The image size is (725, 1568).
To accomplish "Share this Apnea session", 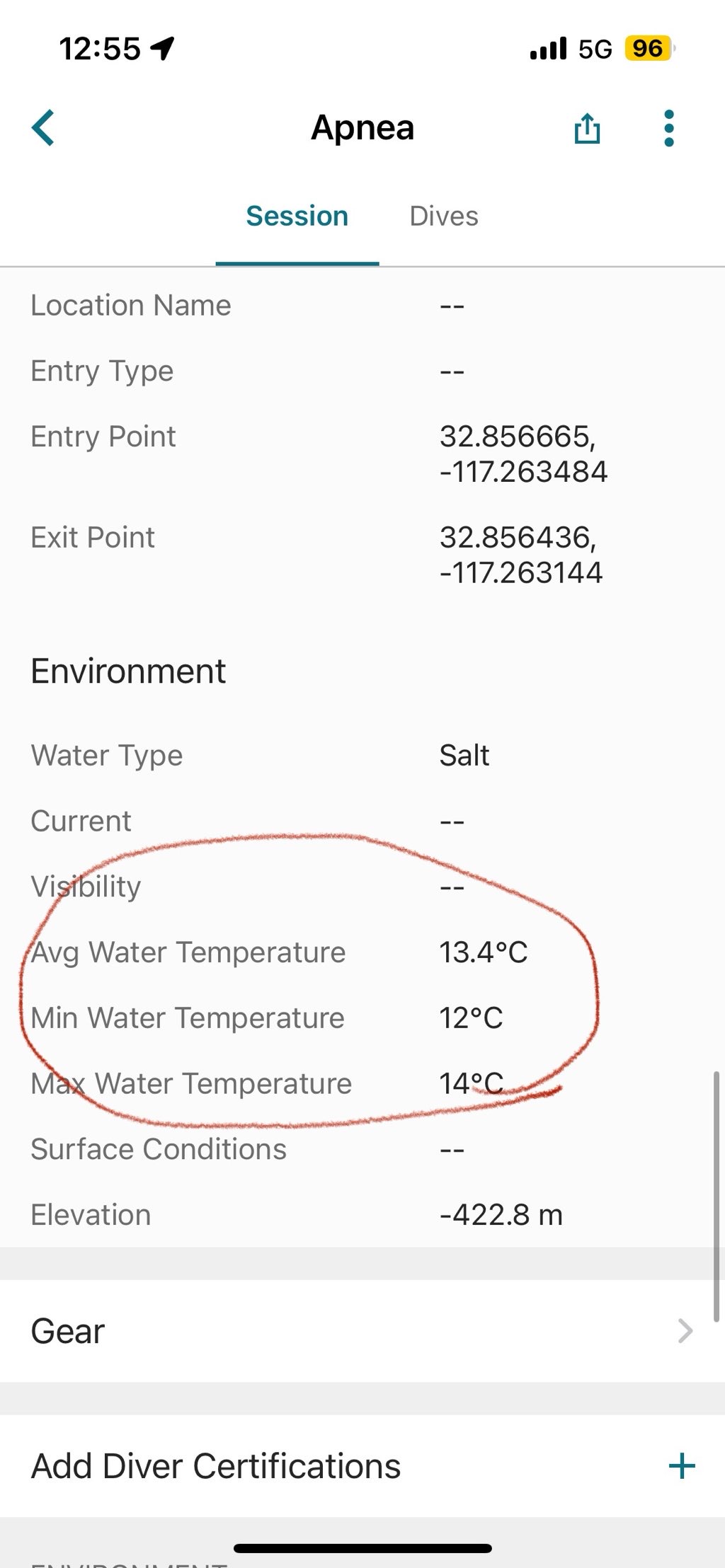I will coord(587,129).
